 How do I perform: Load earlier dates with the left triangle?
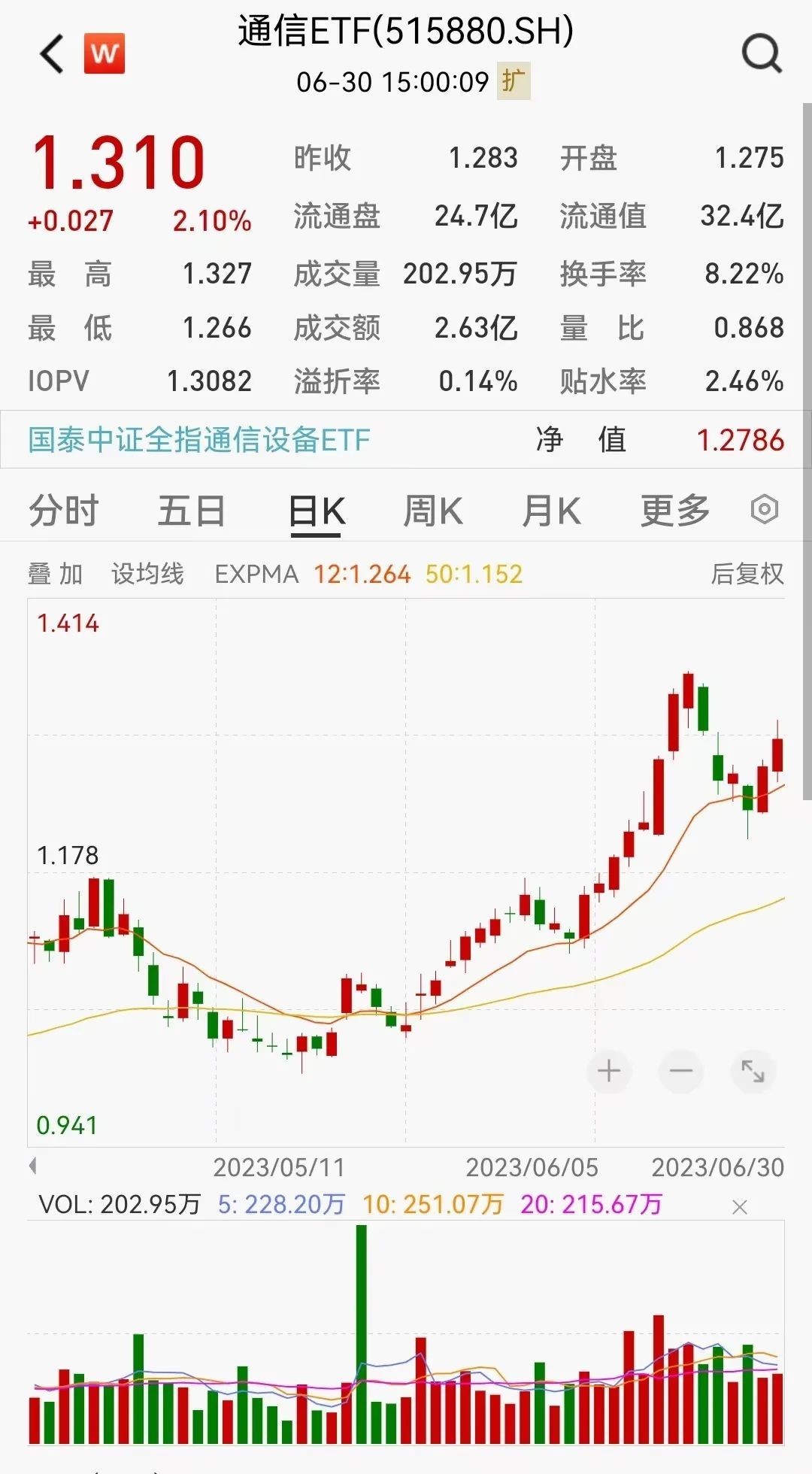click(x=32, y=1166)
